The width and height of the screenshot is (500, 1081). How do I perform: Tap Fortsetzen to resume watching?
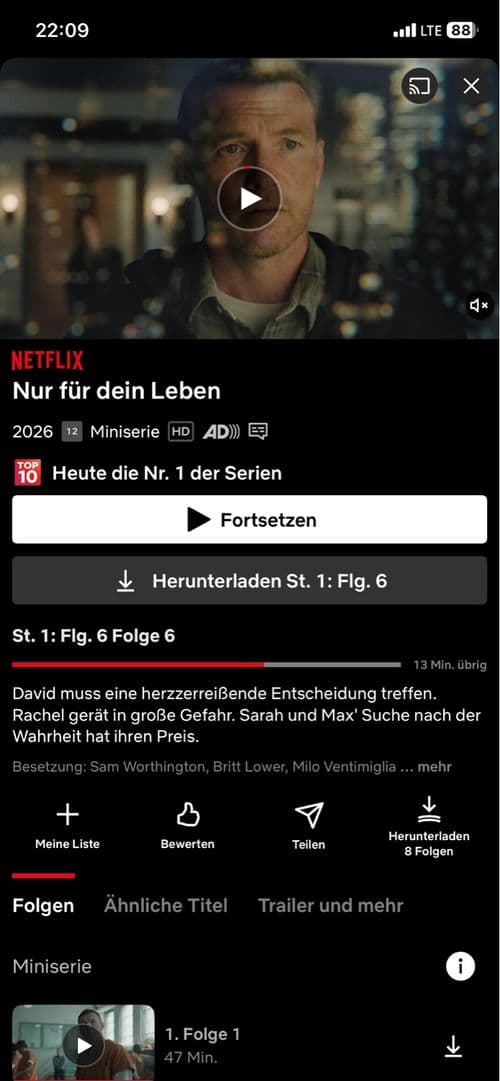[250, 519]
